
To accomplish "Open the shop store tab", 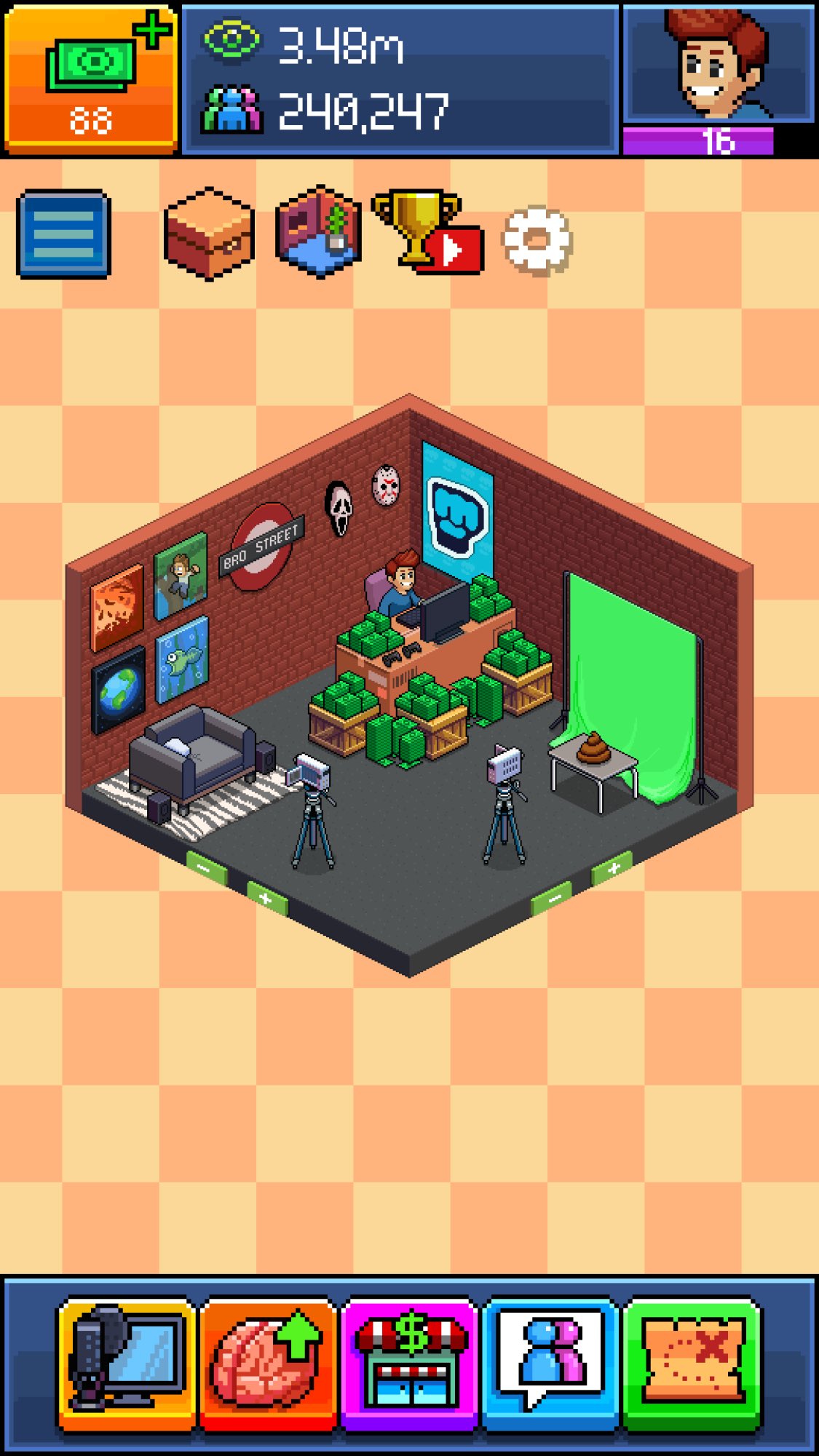I will [x=409, y=1364].
